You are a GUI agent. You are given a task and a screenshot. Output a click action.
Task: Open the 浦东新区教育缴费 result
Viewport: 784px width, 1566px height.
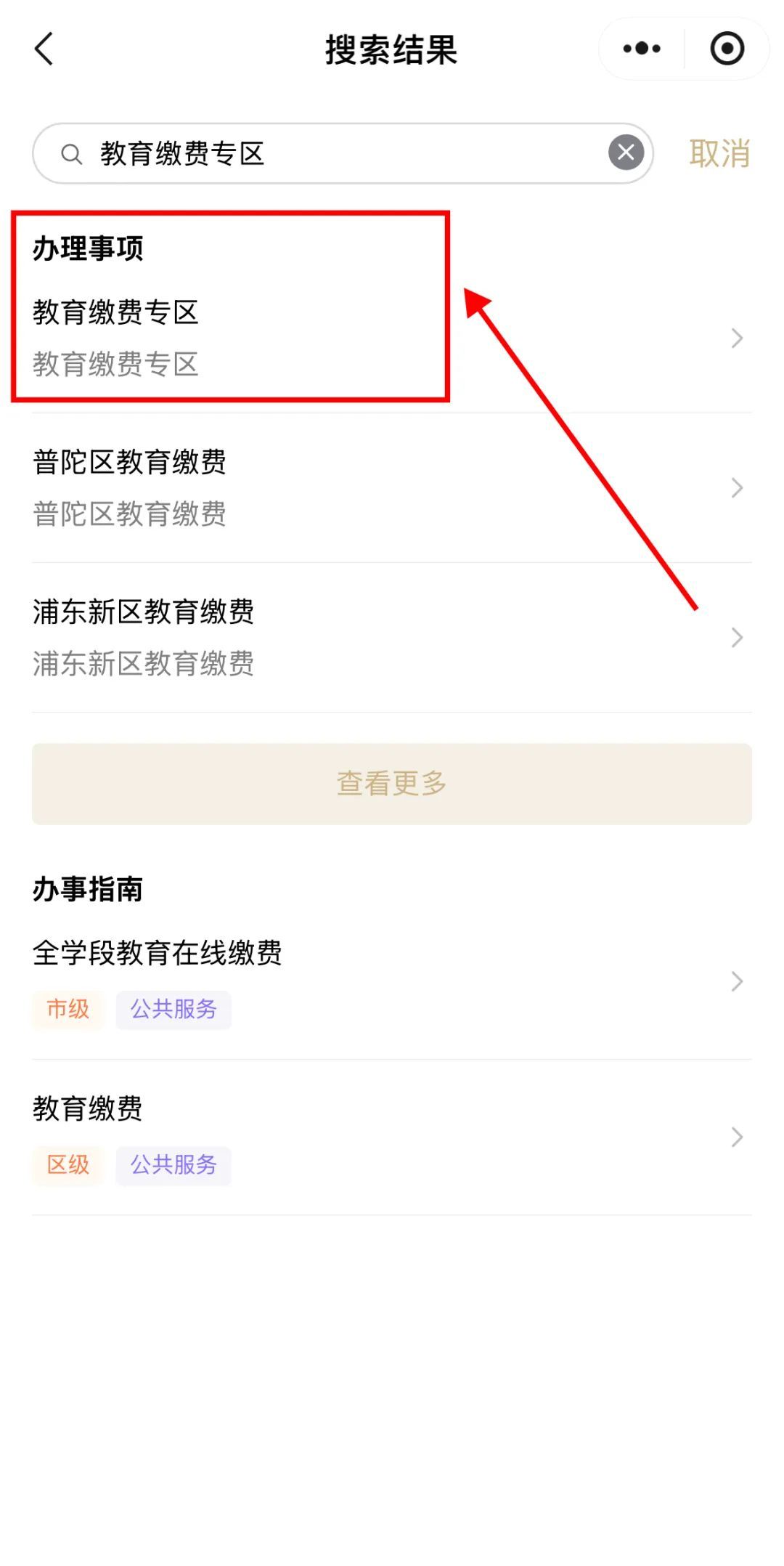392,638
